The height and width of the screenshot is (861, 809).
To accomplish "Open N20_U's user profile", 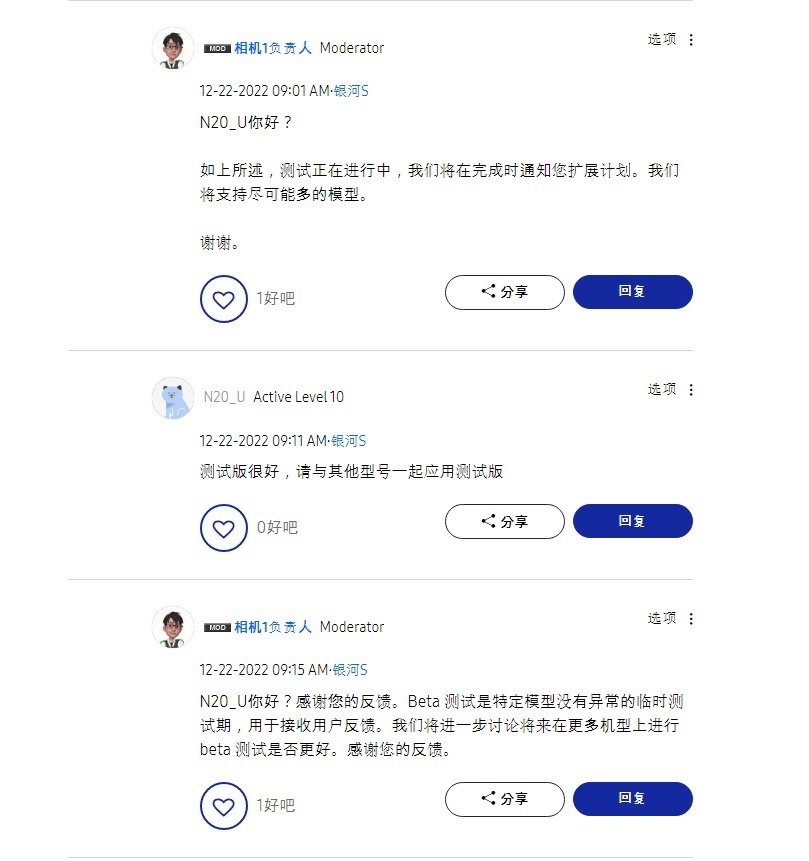I will pos(224,397).
